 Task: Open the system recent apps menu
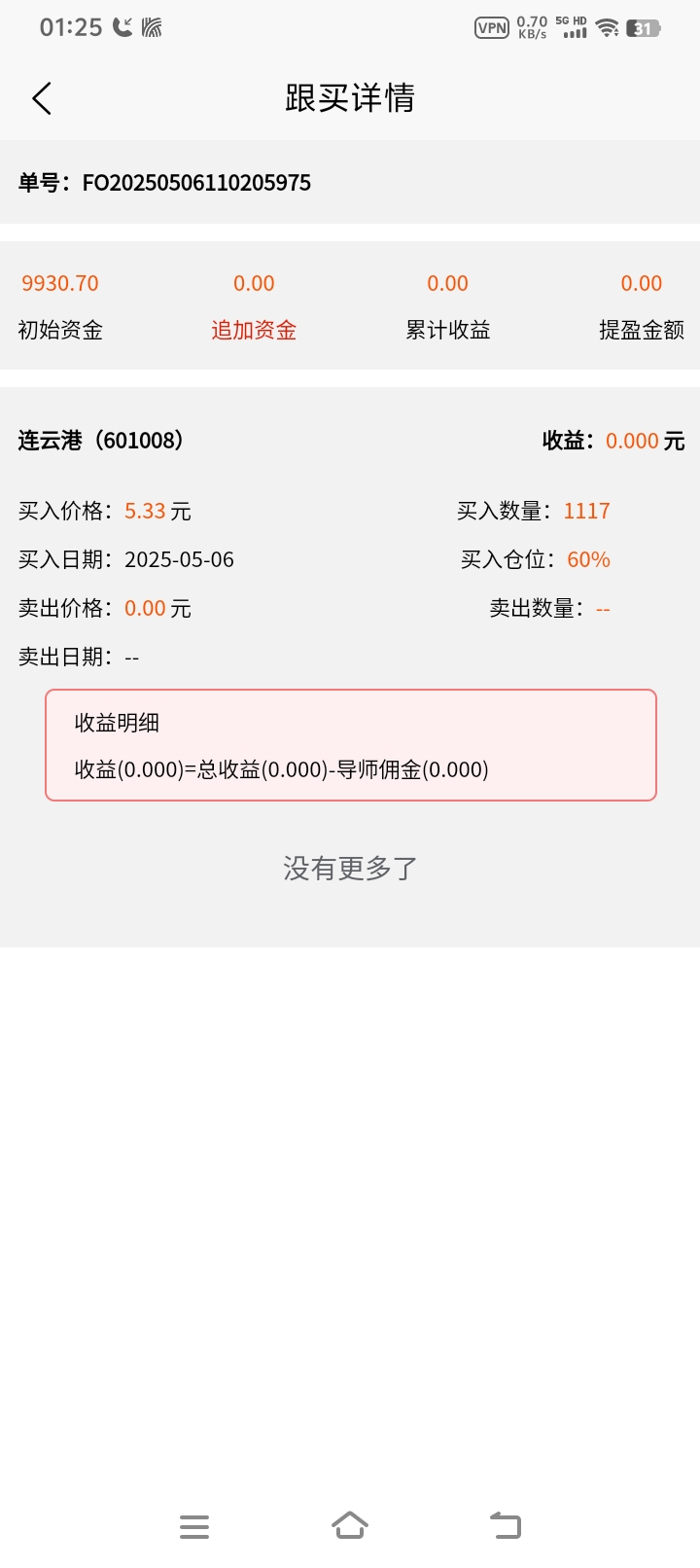[x=194, y=1526]
